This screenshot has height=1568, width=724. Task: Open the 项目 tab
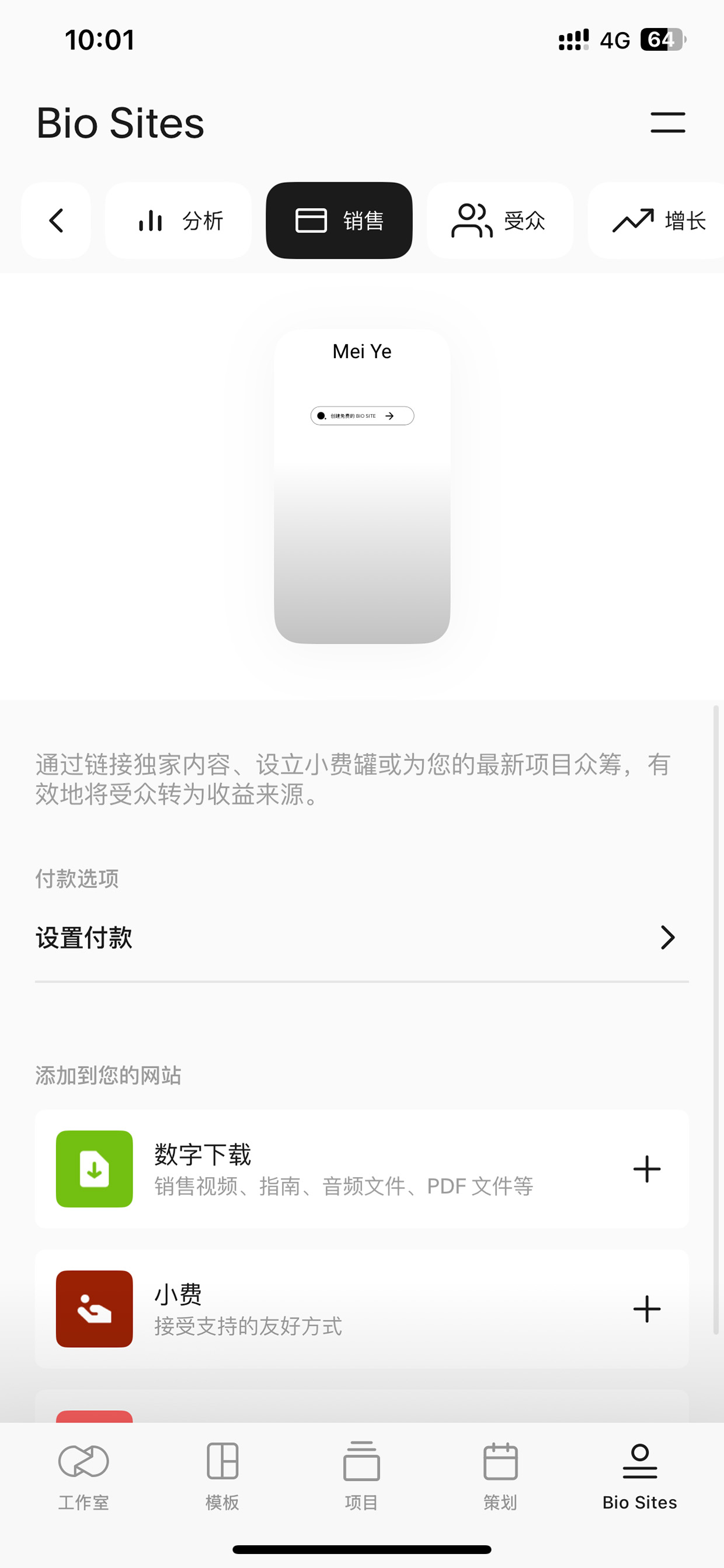(361, 1476)
